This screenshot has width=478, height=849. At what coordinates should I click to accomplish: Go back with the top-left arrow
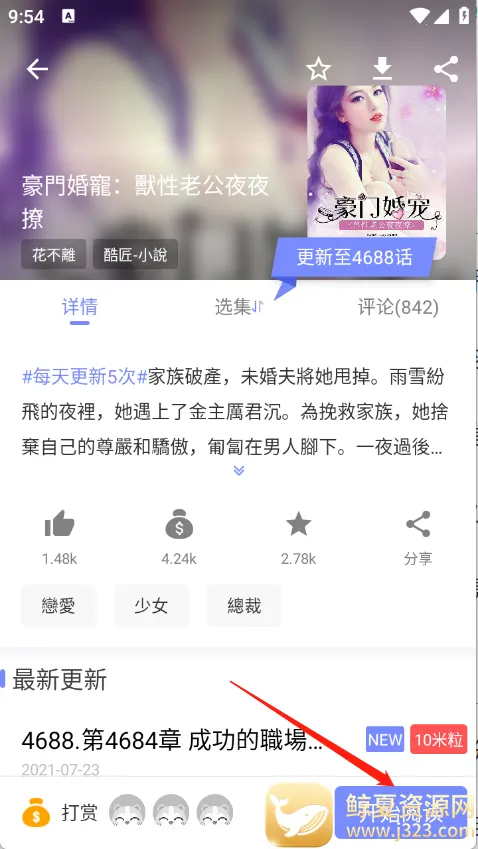37,69
